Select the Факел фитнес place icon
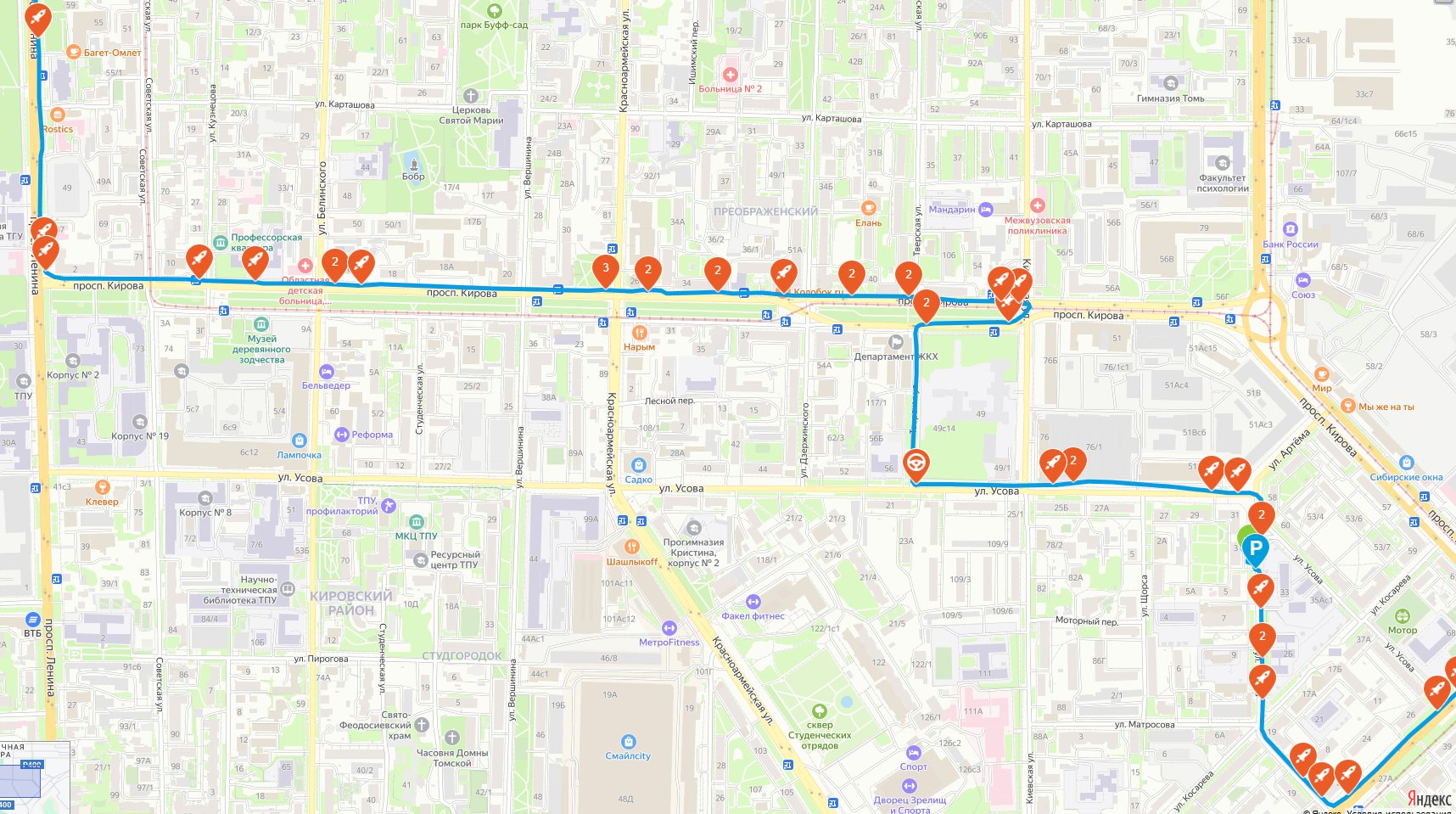The image size is (1456, 814). (753, 602)
